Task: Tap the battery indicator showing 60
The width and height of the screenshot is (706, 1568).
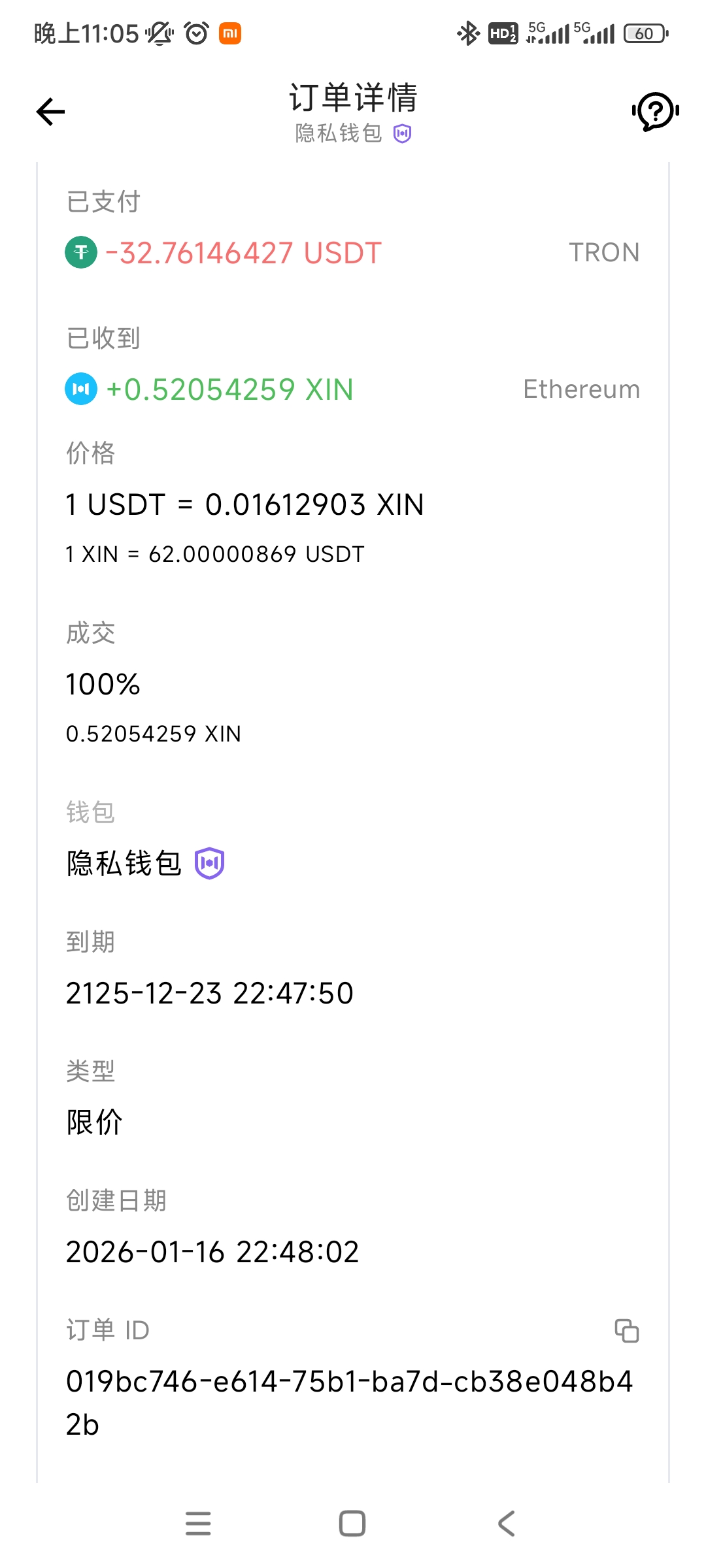Action: 646,32
